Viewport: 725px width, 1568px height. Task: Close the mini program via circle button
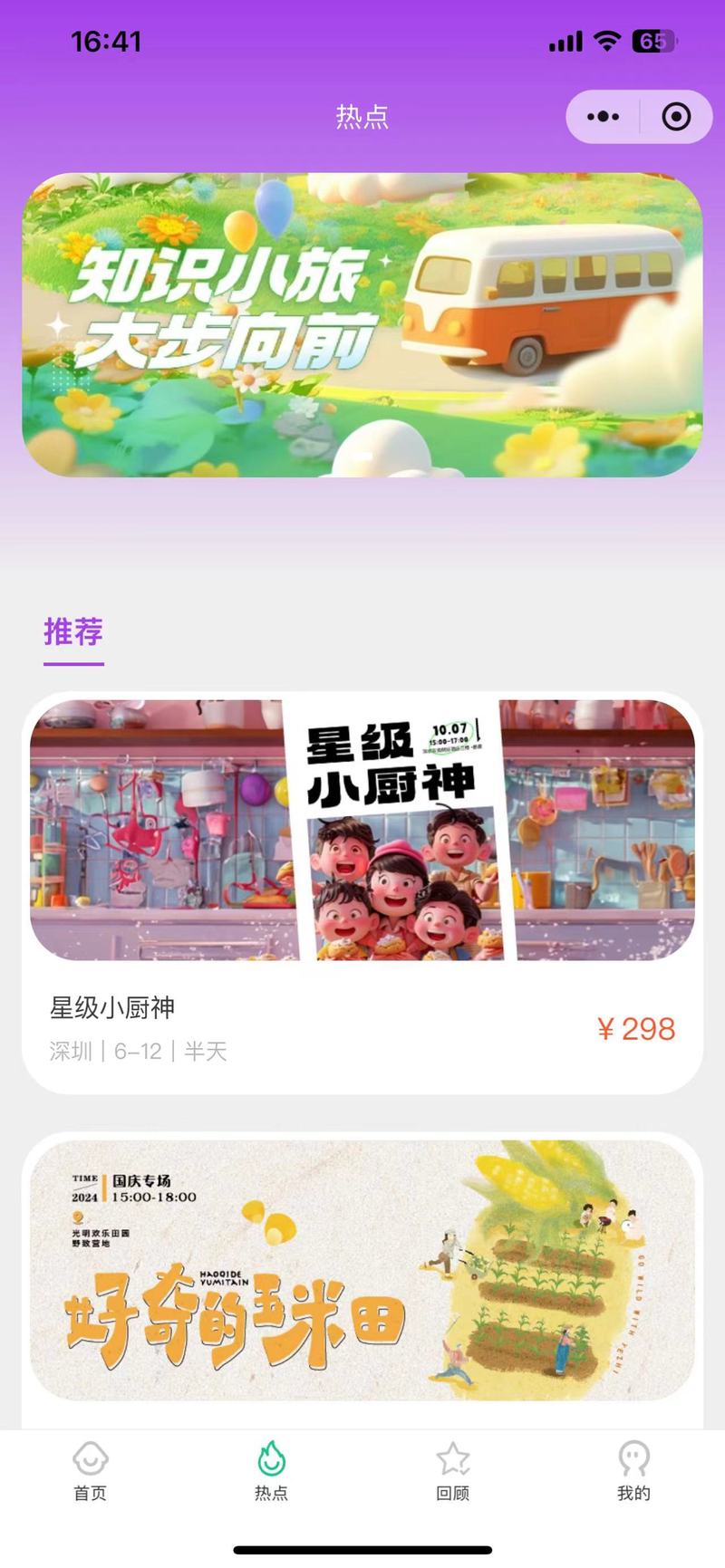click(676, 117)
